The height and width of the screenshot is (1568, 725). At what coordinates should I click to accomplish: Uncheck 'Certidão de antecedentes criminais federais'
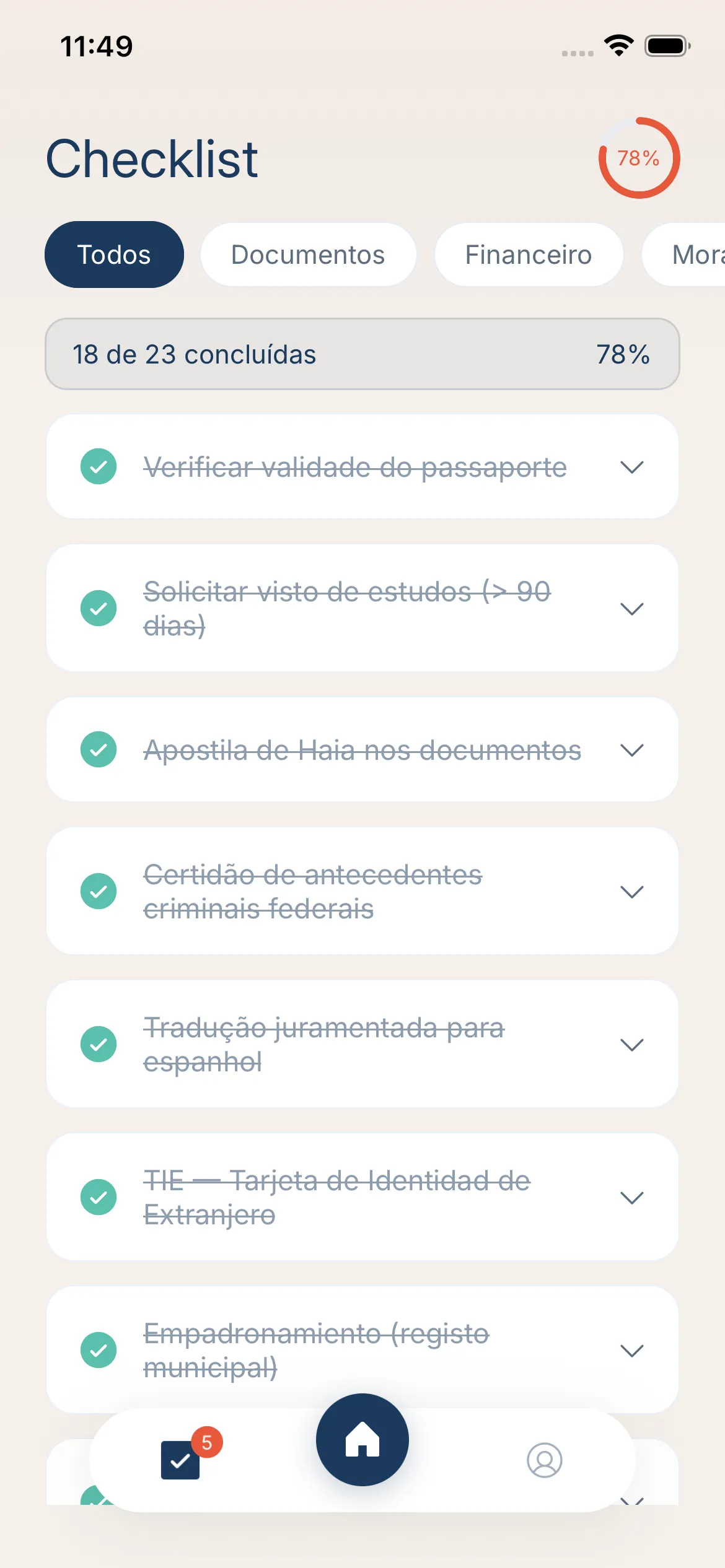tap(99, 891)
